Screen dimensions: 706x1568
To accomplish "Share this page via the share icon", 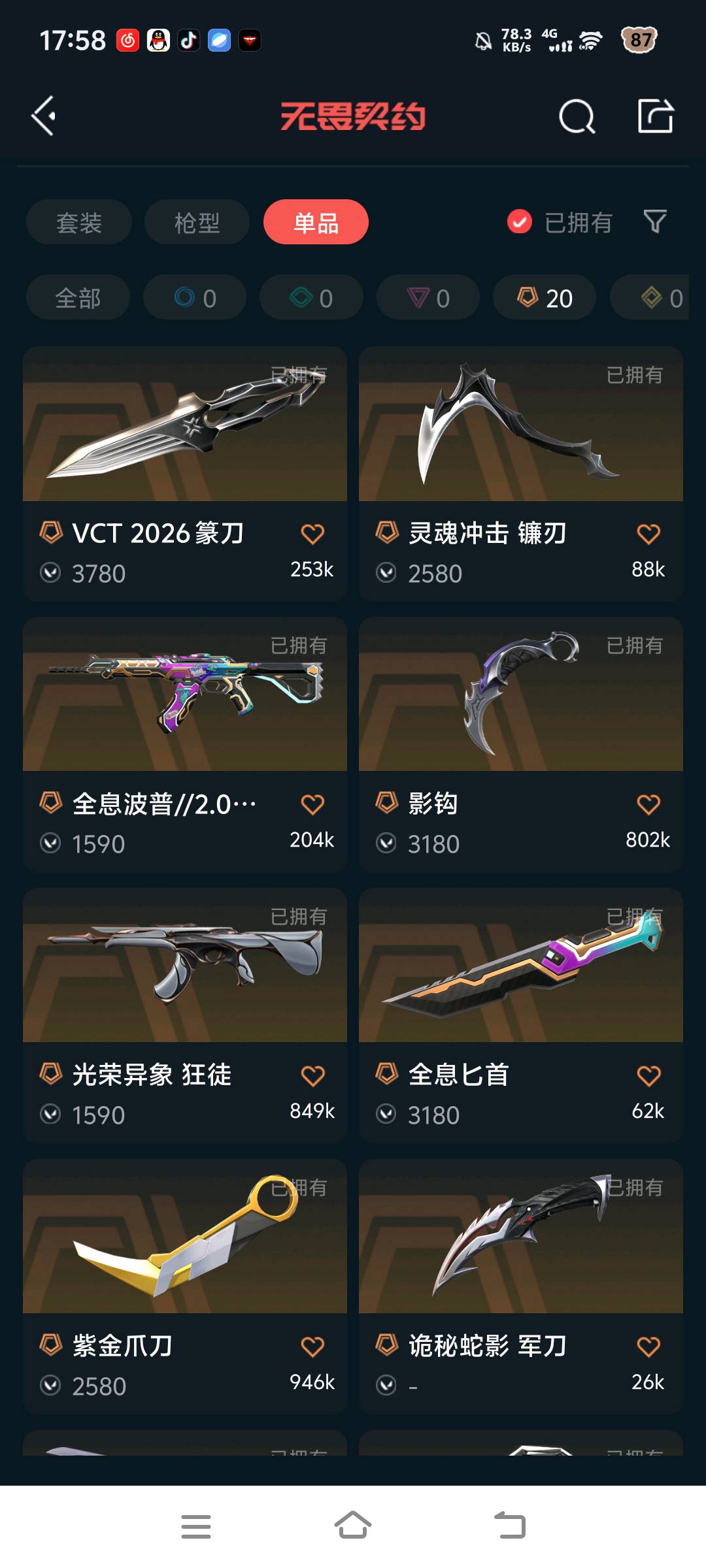I will (655, 116).
